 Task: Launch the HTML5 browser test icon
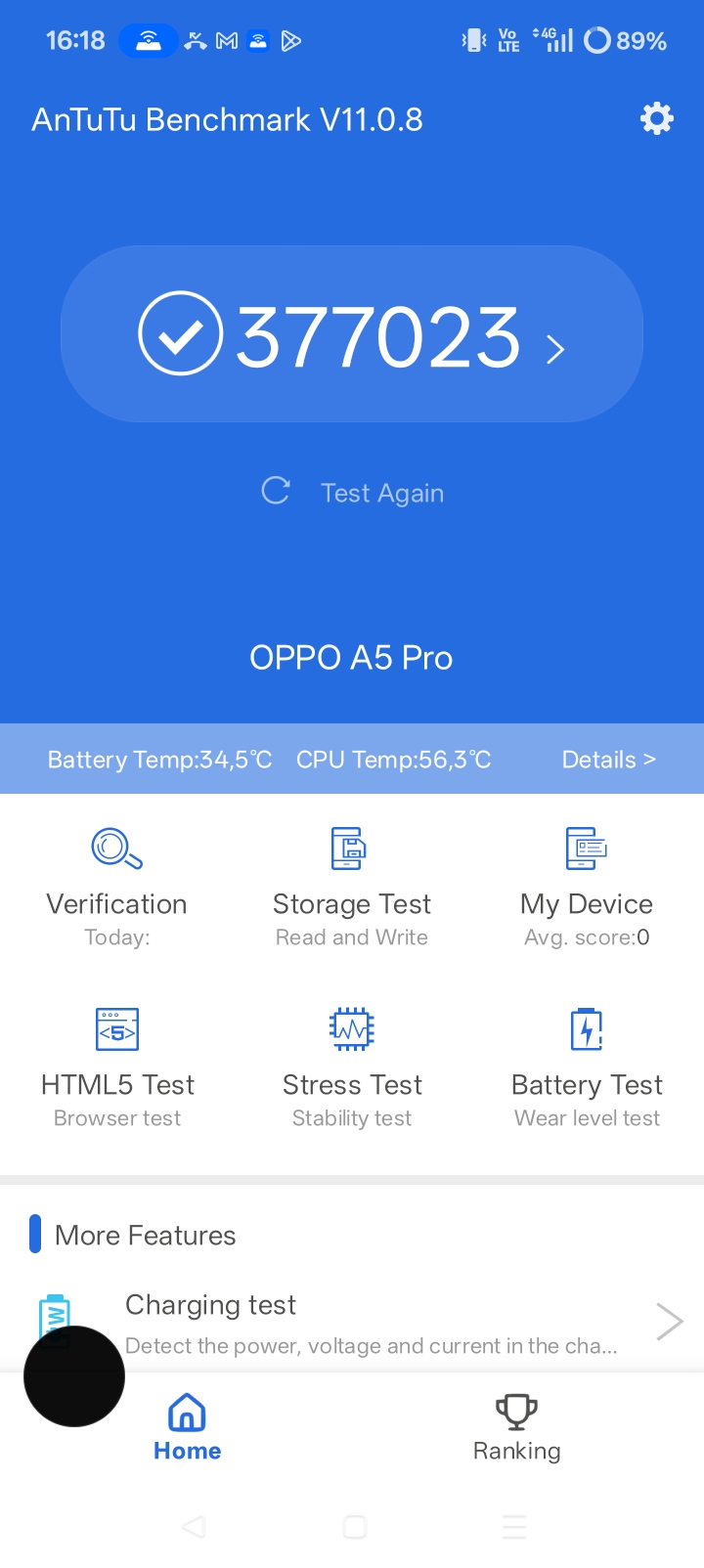(x=116, y=1028)
